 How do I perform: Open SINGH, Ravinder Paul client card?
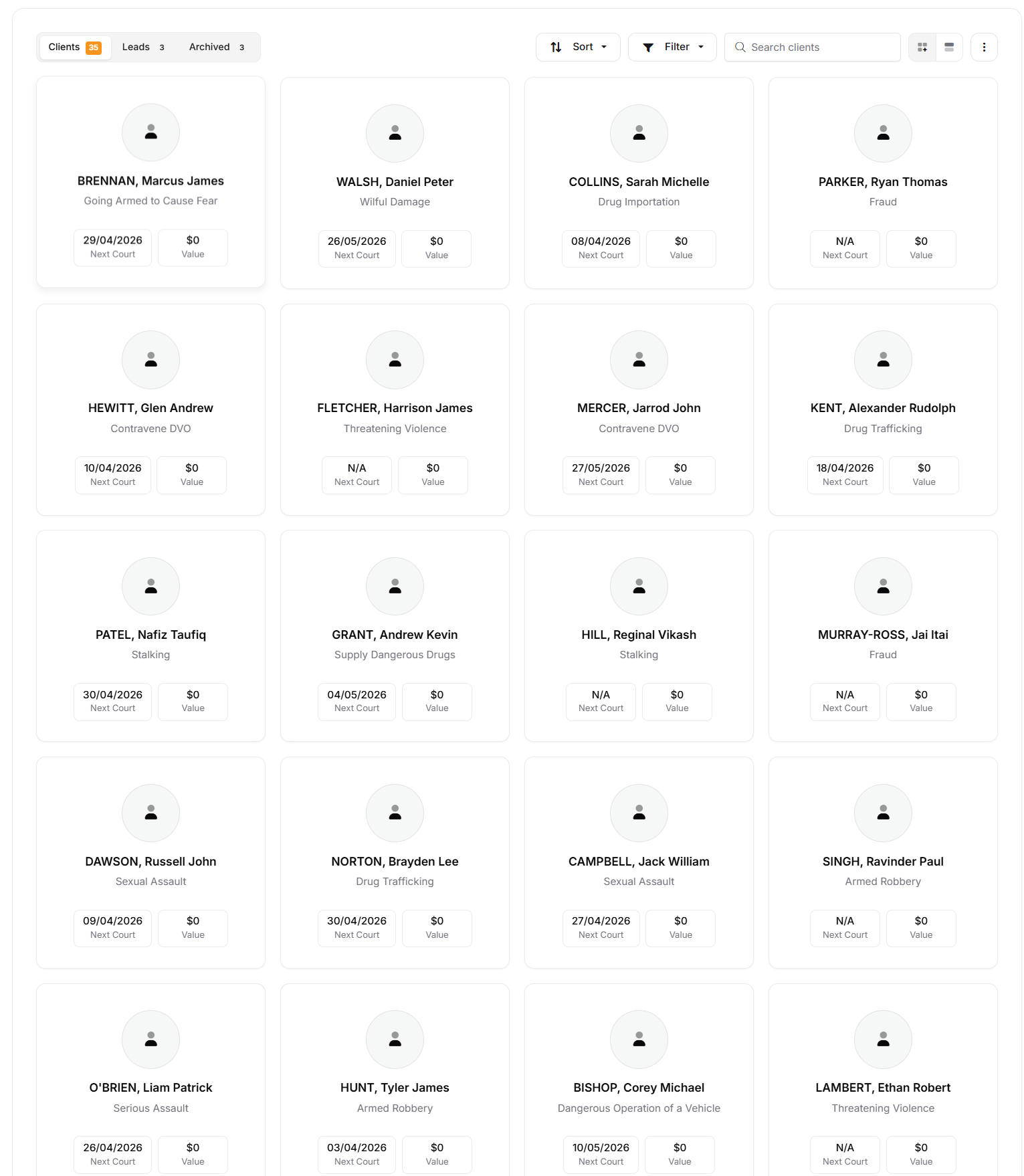point(883,862)
